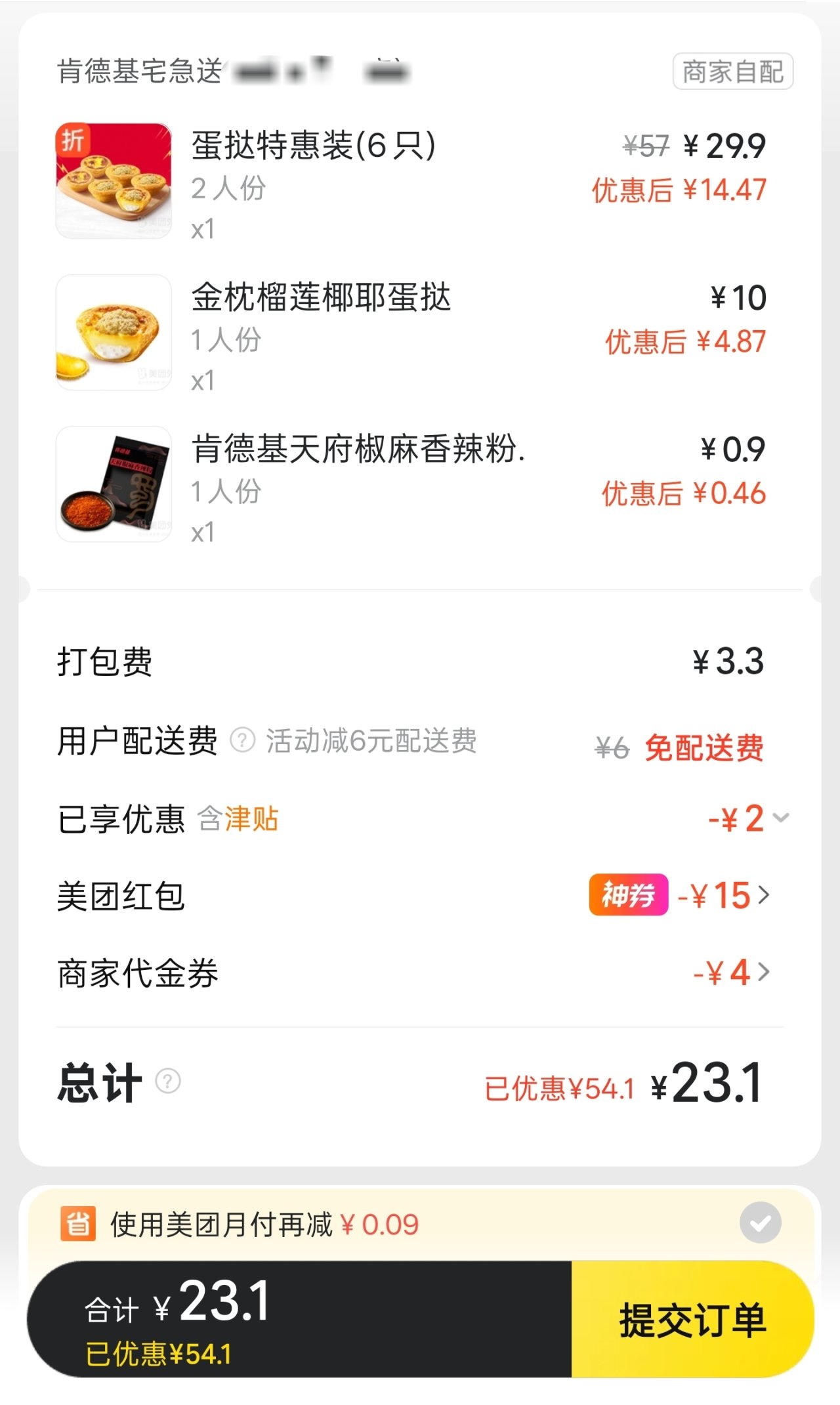Expand 已享优惠 discount details
Screen dimensions: 840x1405
click(x=780, y=818)
